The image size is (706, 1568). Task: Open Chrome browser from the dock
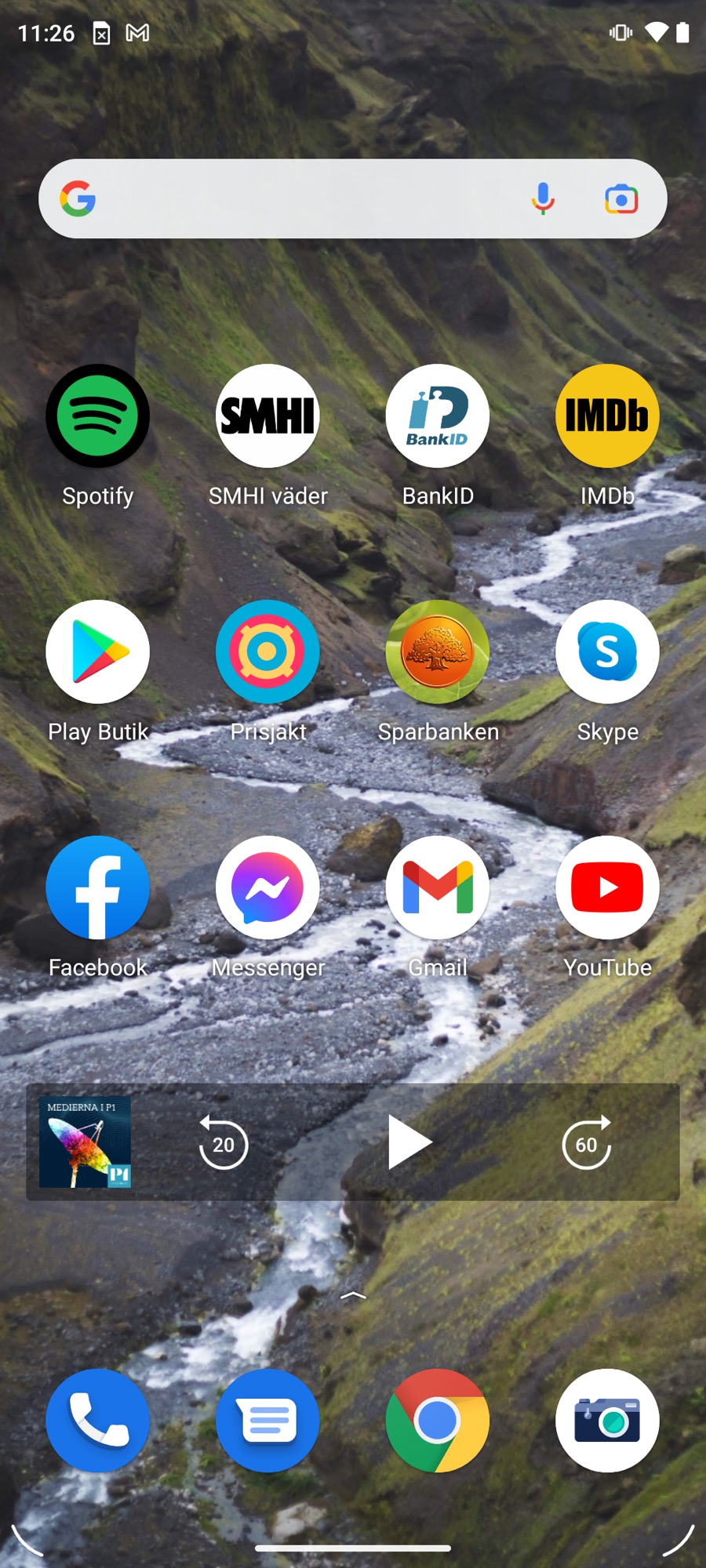click(438, 1421)
